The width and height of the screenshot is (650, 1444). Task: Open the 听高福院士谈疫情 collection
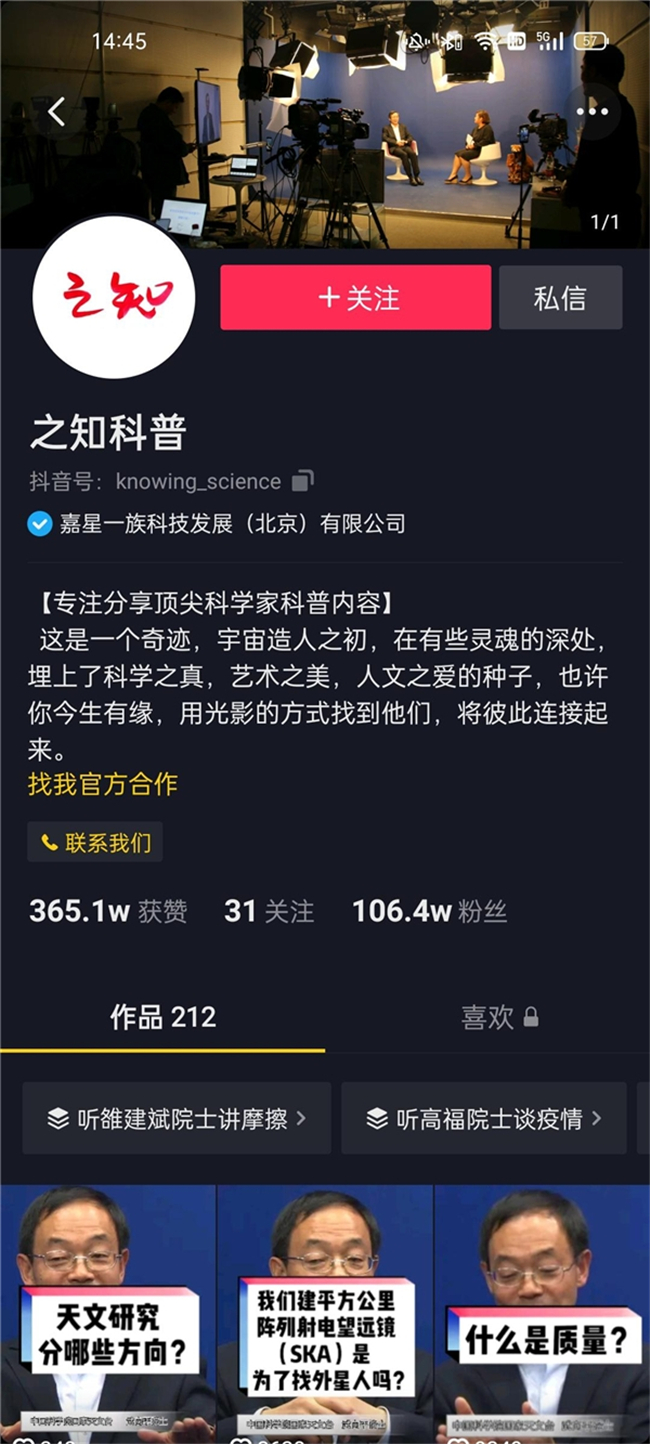[484, 1118]
